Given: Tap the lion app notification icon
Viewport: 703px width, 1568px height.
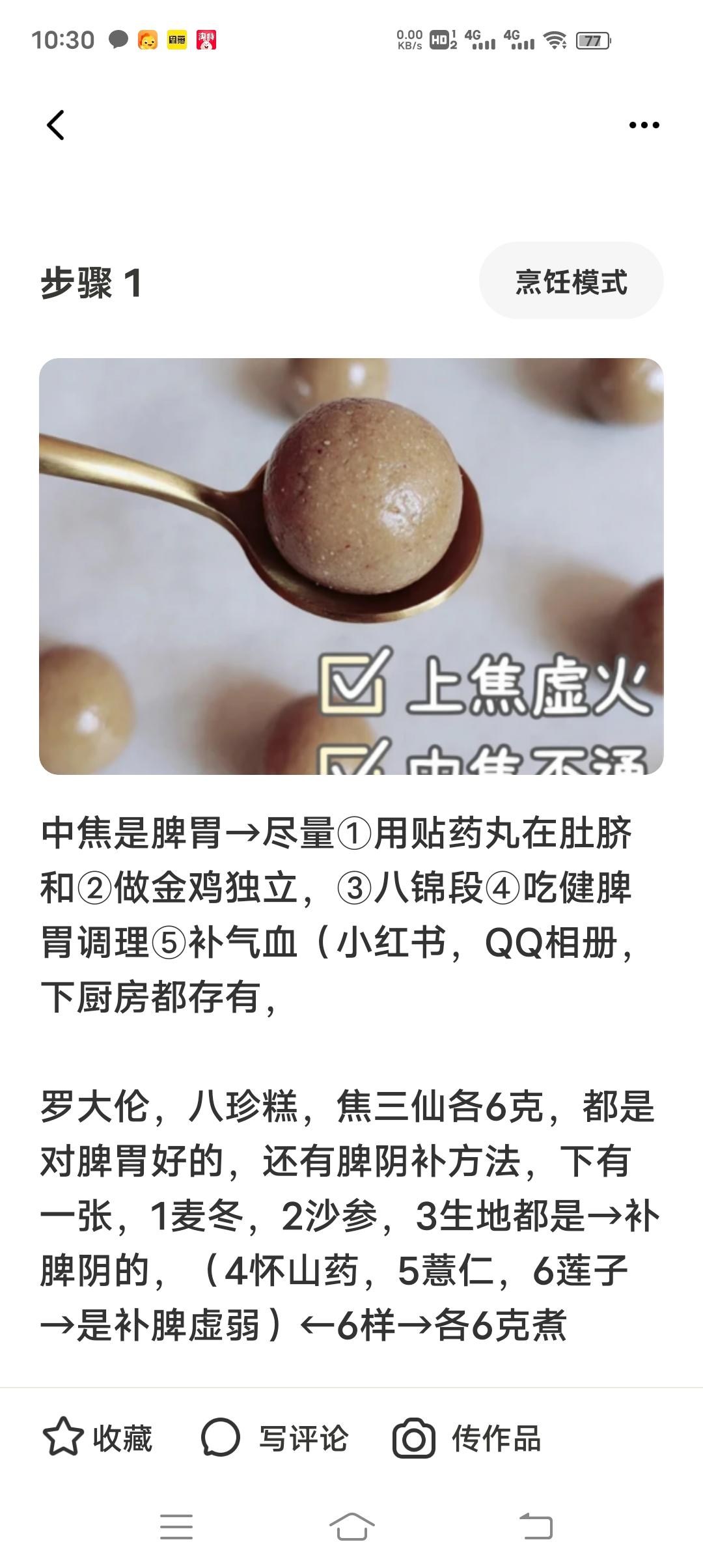Looking at the screenshot, I should click(x=149, y=40).
